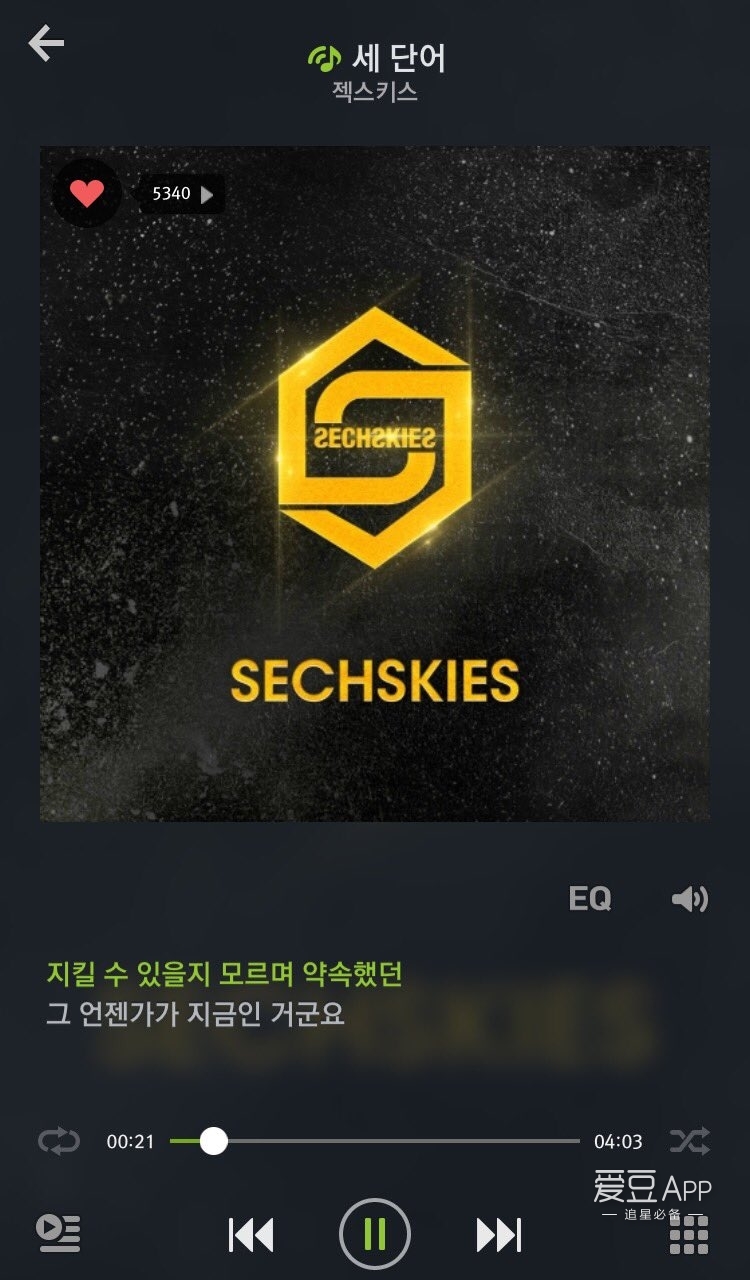Tap the playback seek bar
This screenshot has height=1280, width=750.
coord(375,1141)
